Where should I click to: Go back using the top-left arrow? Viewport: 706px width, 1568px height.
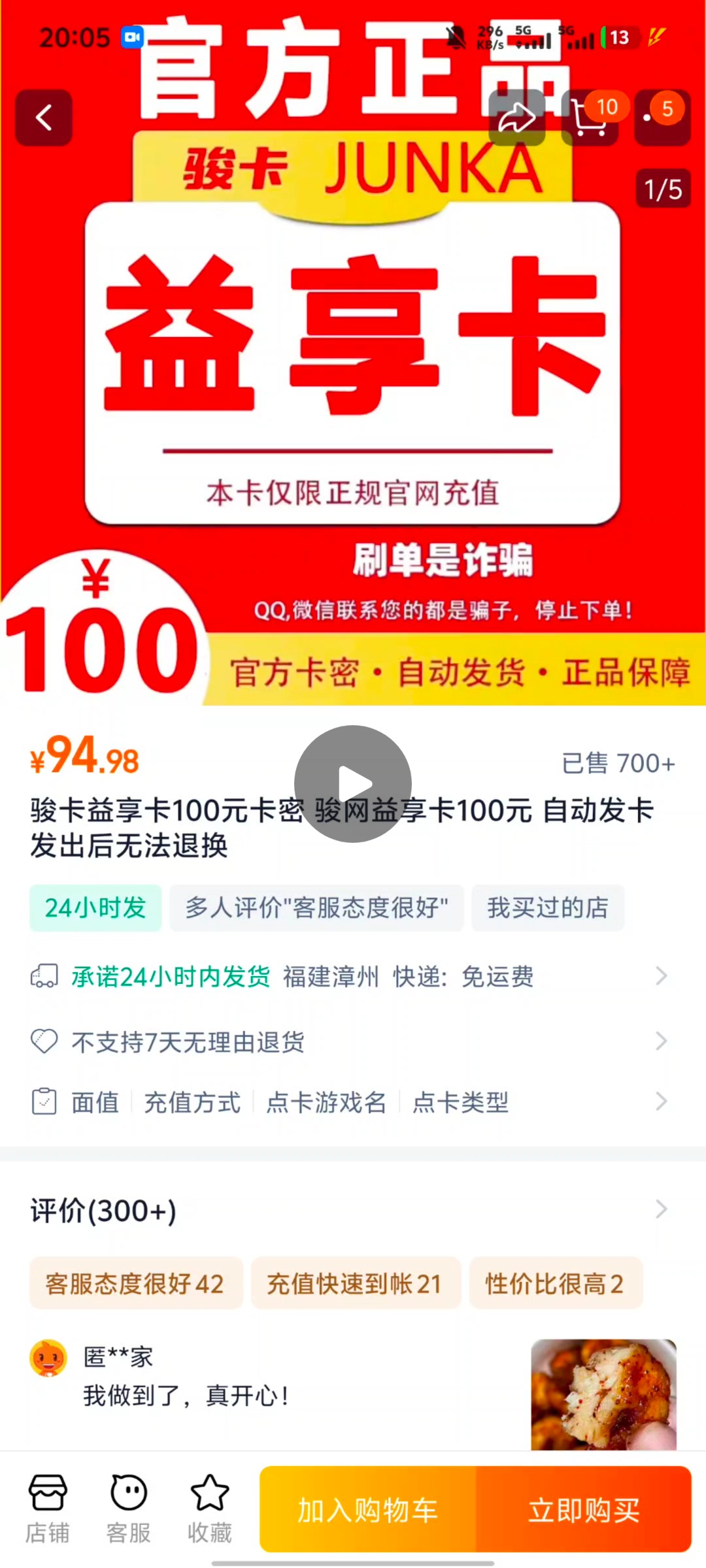[x=44, y=118]
